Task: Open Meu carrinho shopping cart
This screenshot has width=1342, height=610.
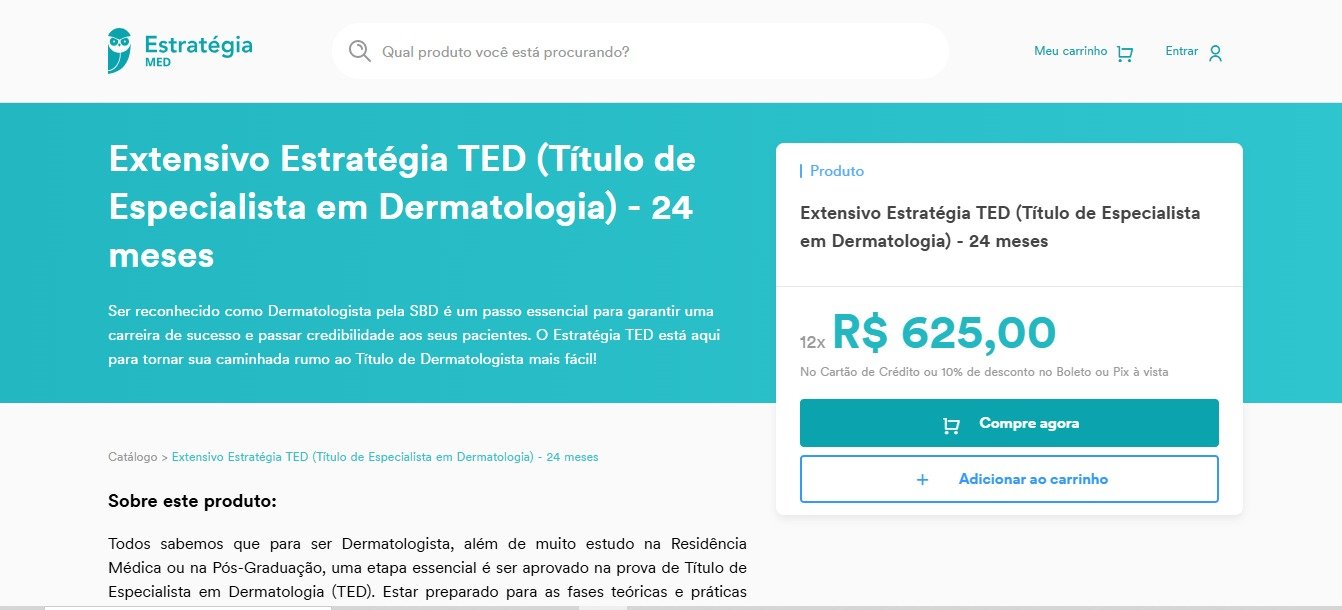Action: point(1083,52)
